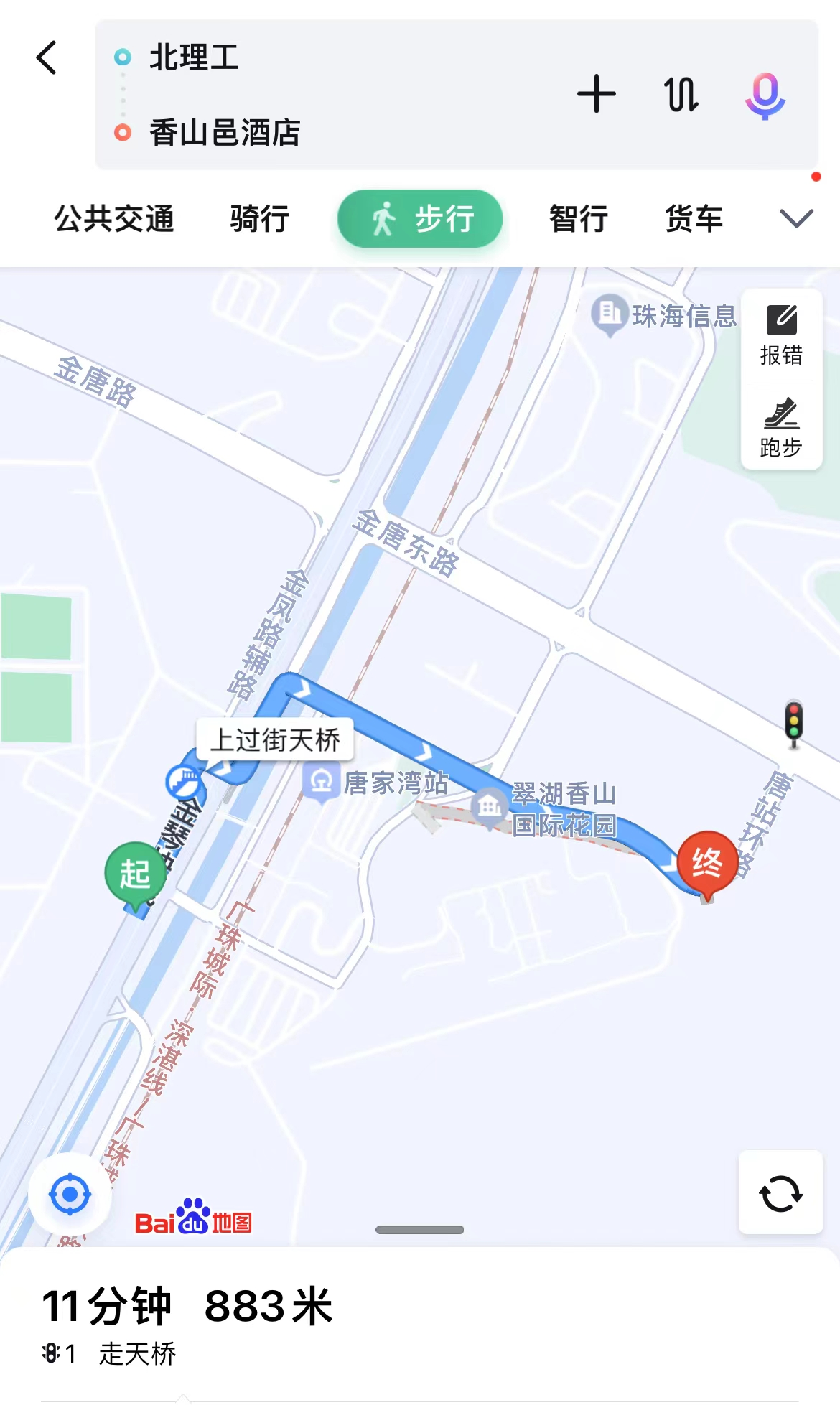The image size is (840, 1405).
Task: Activate voice input microphone
Action: click(765, 94)
